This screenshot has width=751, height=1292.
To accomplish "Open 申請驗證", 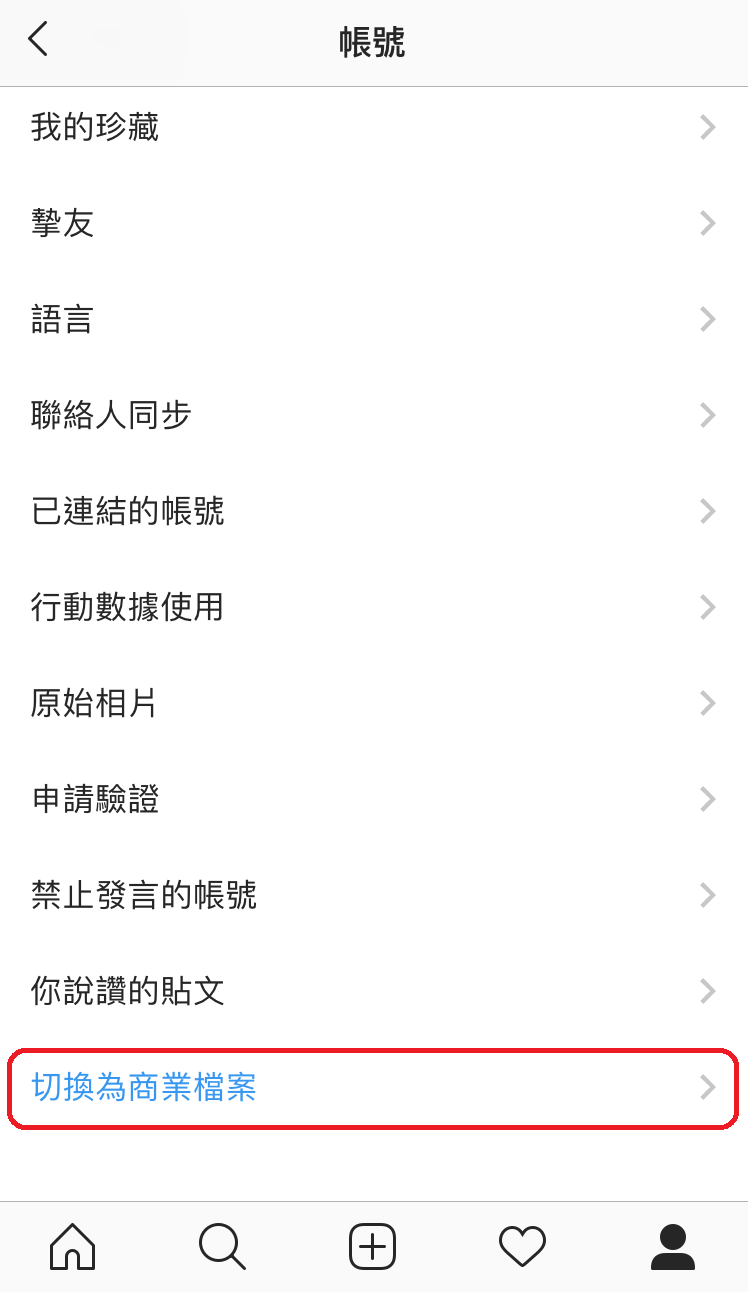I will (374, 799).
